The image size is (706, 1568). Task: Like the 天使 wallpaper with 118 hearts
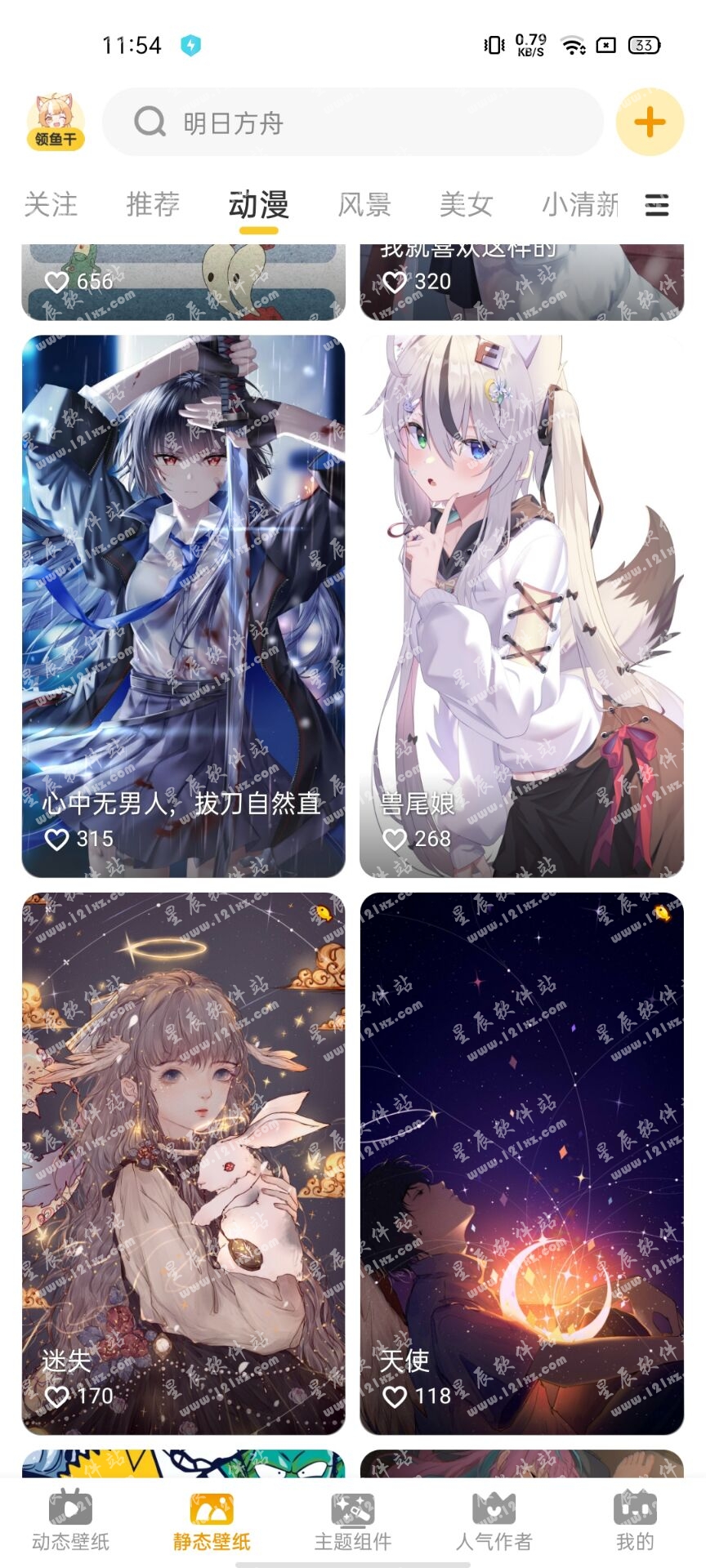395,1396
